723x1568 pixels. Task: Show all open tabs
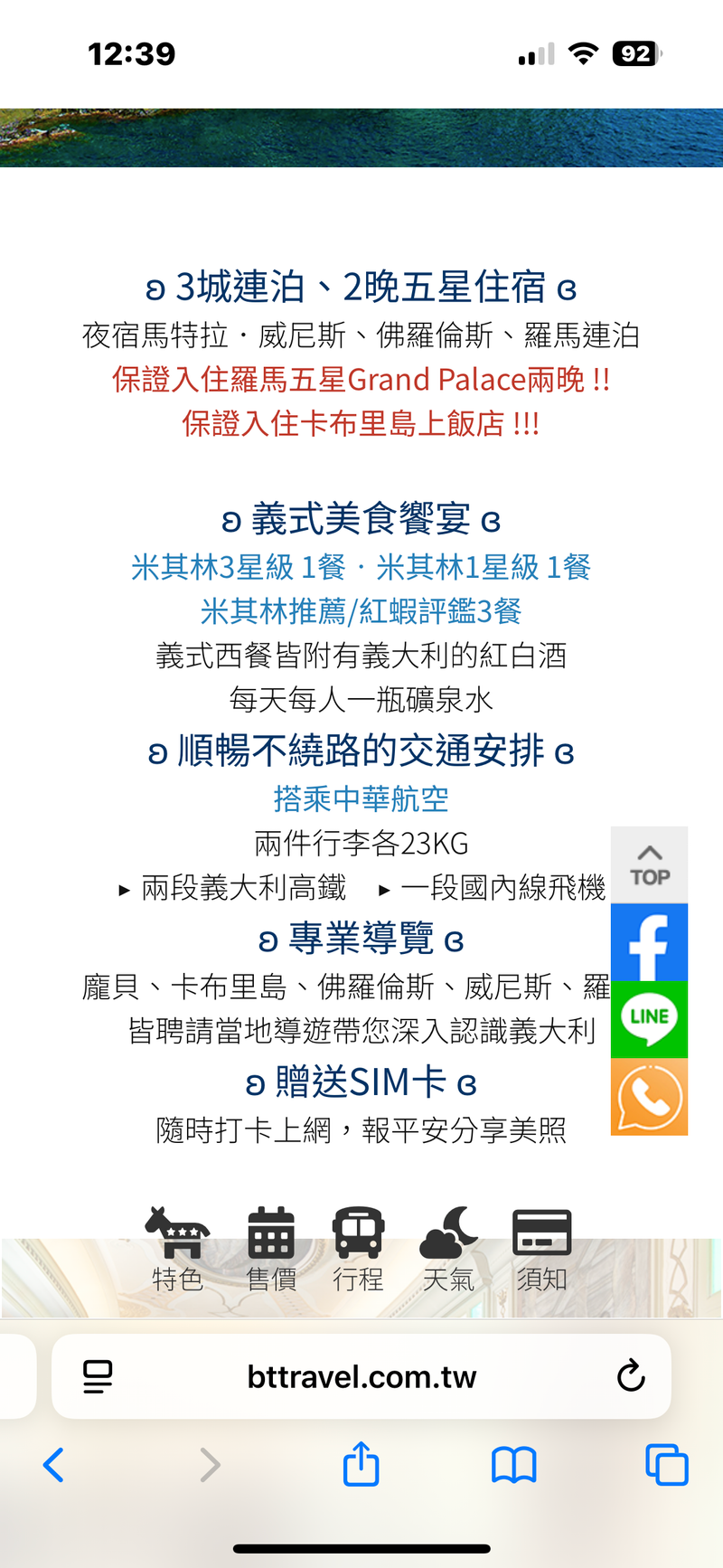coord(667,1465)
